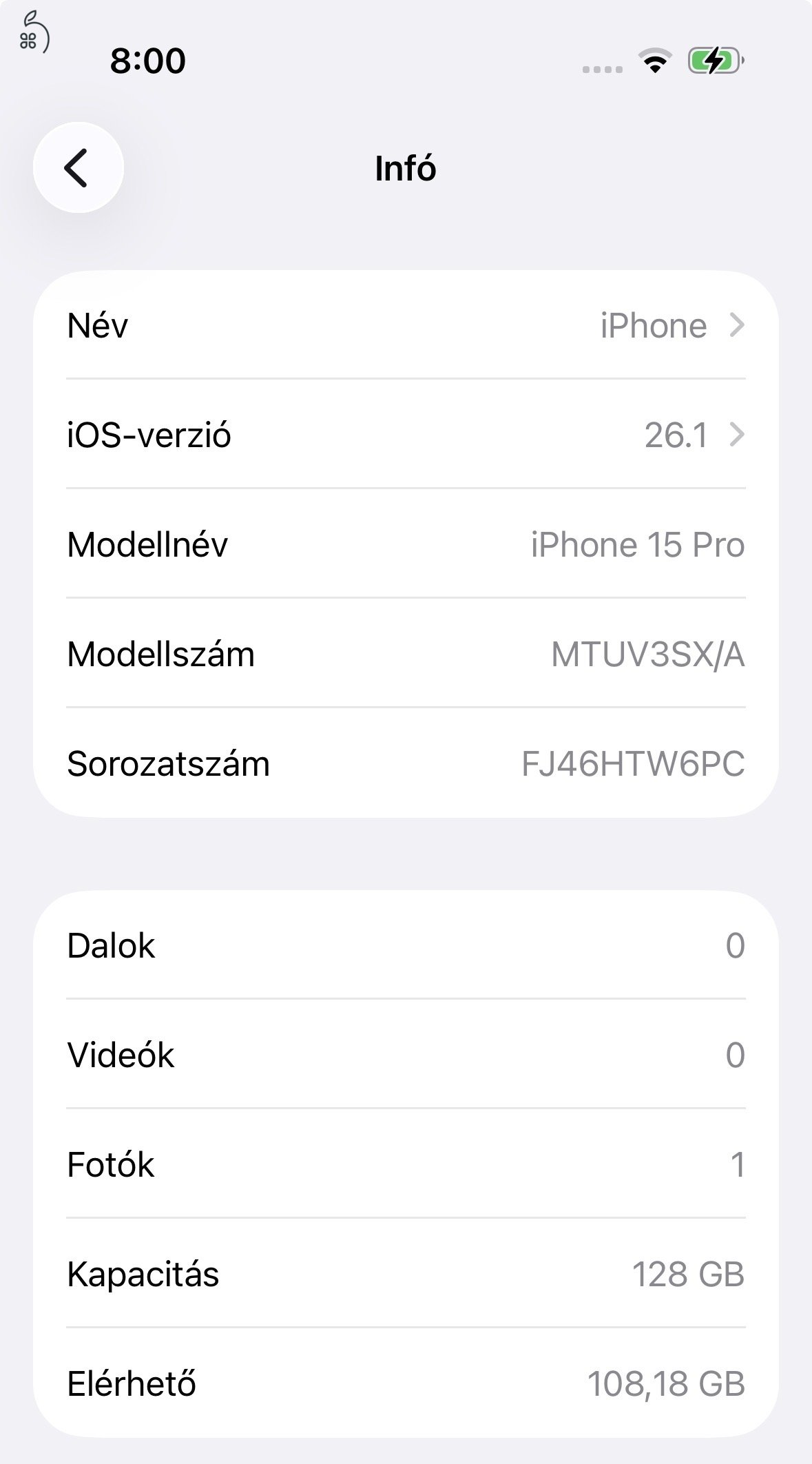Tap the apple logo in the corner
Image resolution: width=812 pixels, height=1464 pixels.
pos(34,31)
